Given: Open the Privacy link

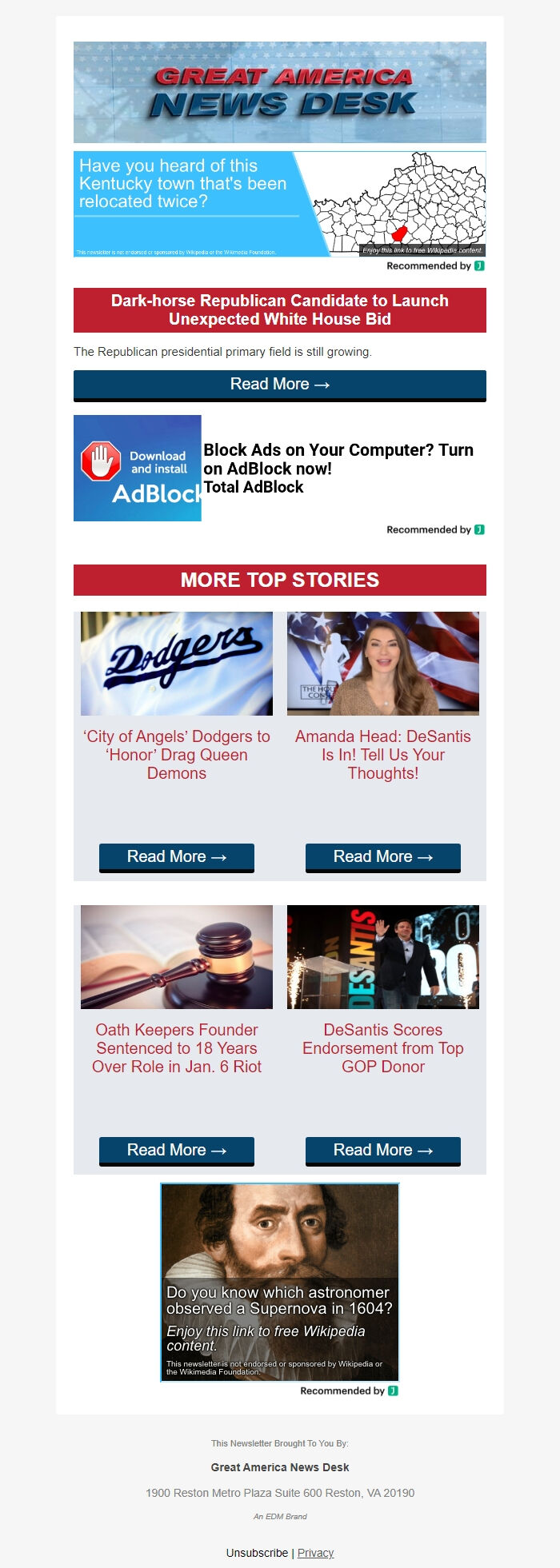Looking at the screenshot, I should [x=315, y=1553].
